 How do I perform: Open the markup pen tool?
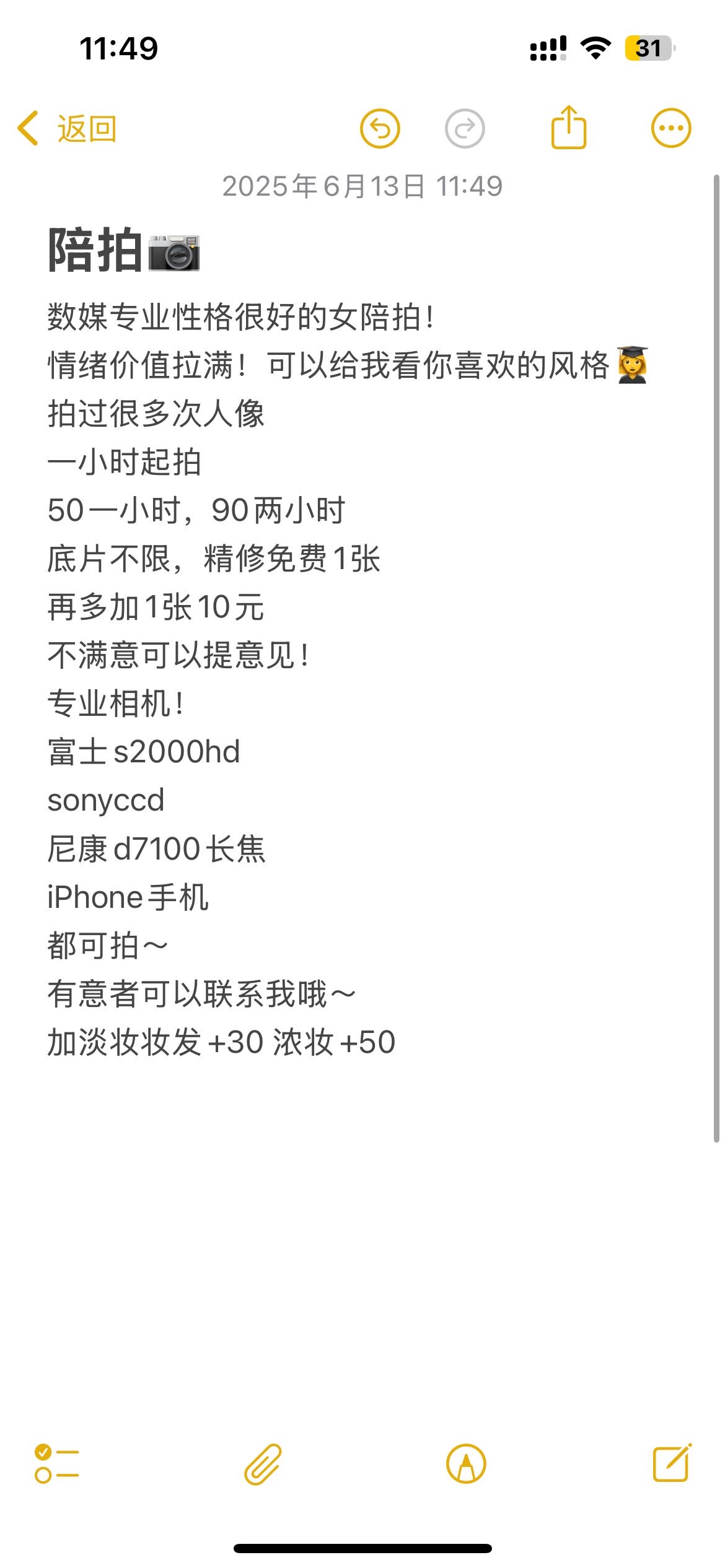466,1464
